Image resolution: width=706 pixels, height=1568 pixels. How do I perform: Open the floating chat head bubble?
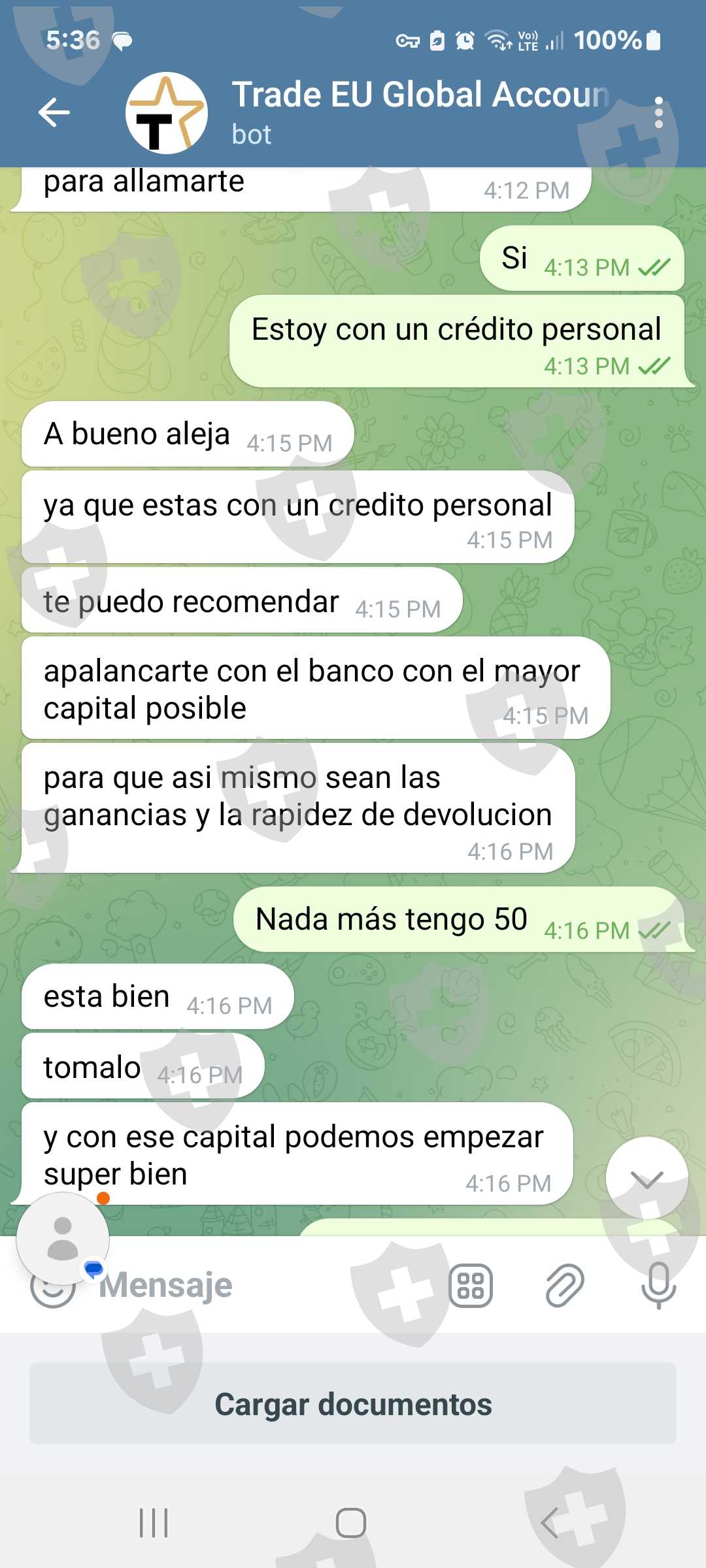(63, 1238)
